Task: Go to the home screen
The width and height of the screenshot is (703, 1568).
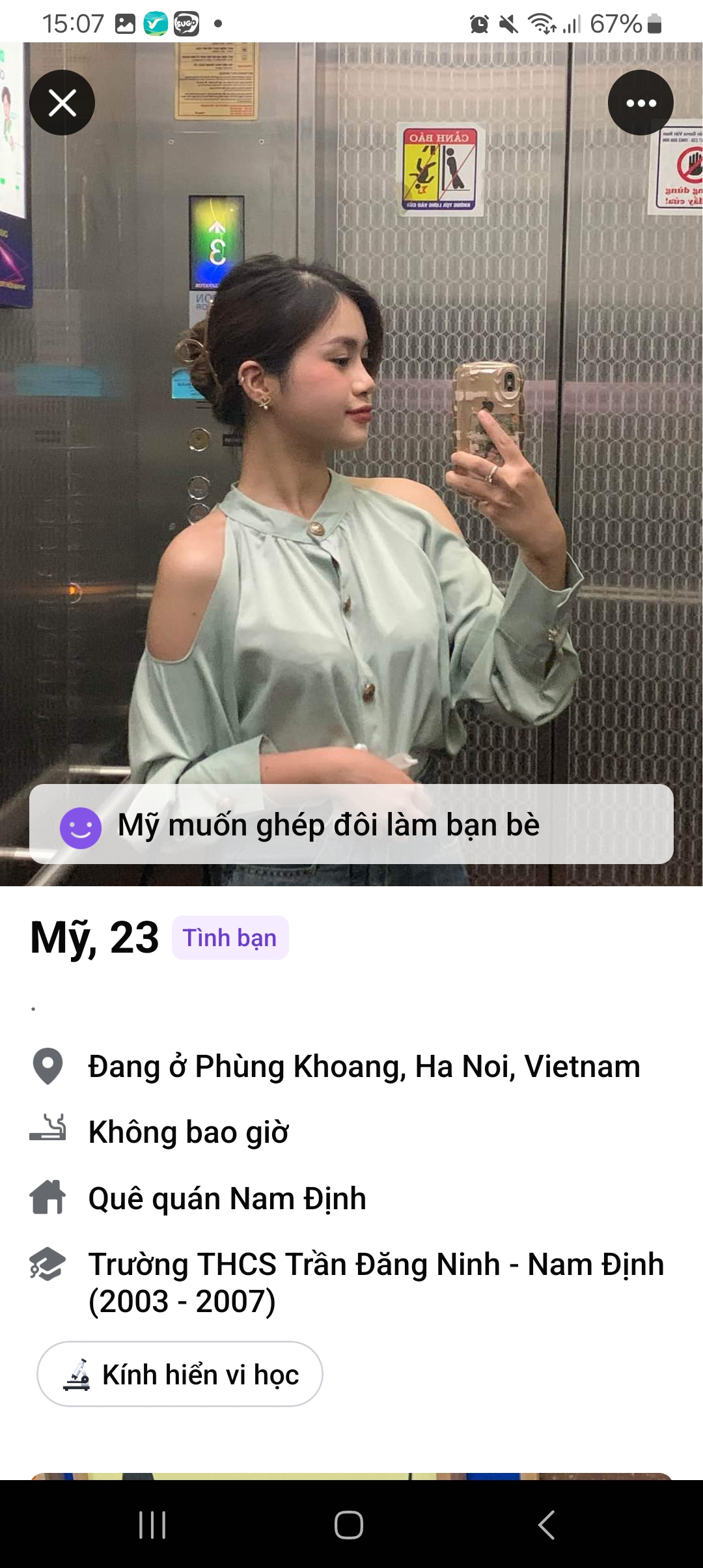Action: 349,1525
